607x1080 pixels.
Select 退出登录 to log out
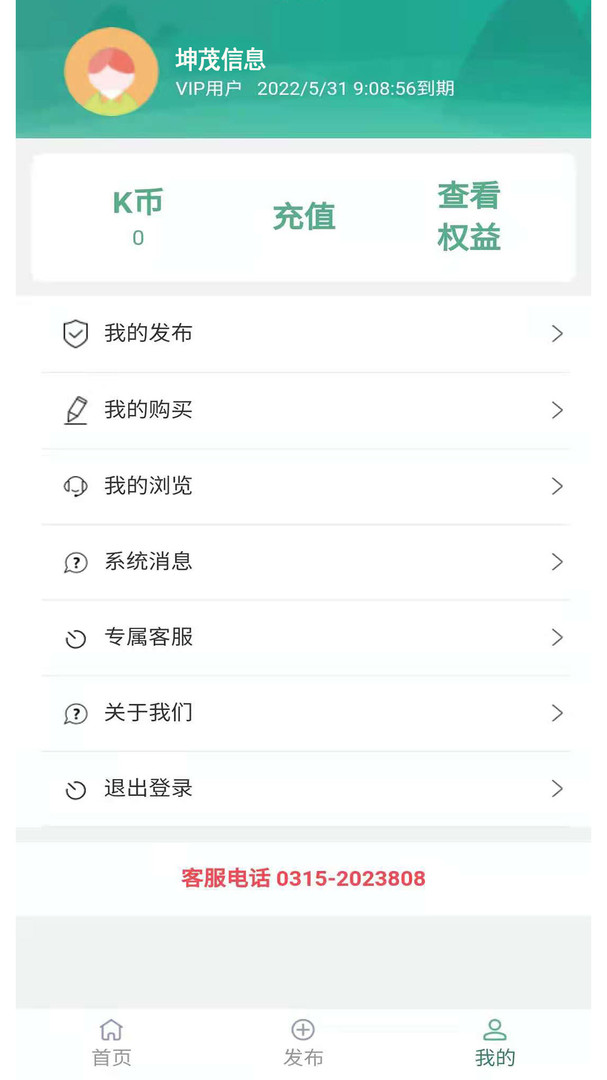(305, 789)
